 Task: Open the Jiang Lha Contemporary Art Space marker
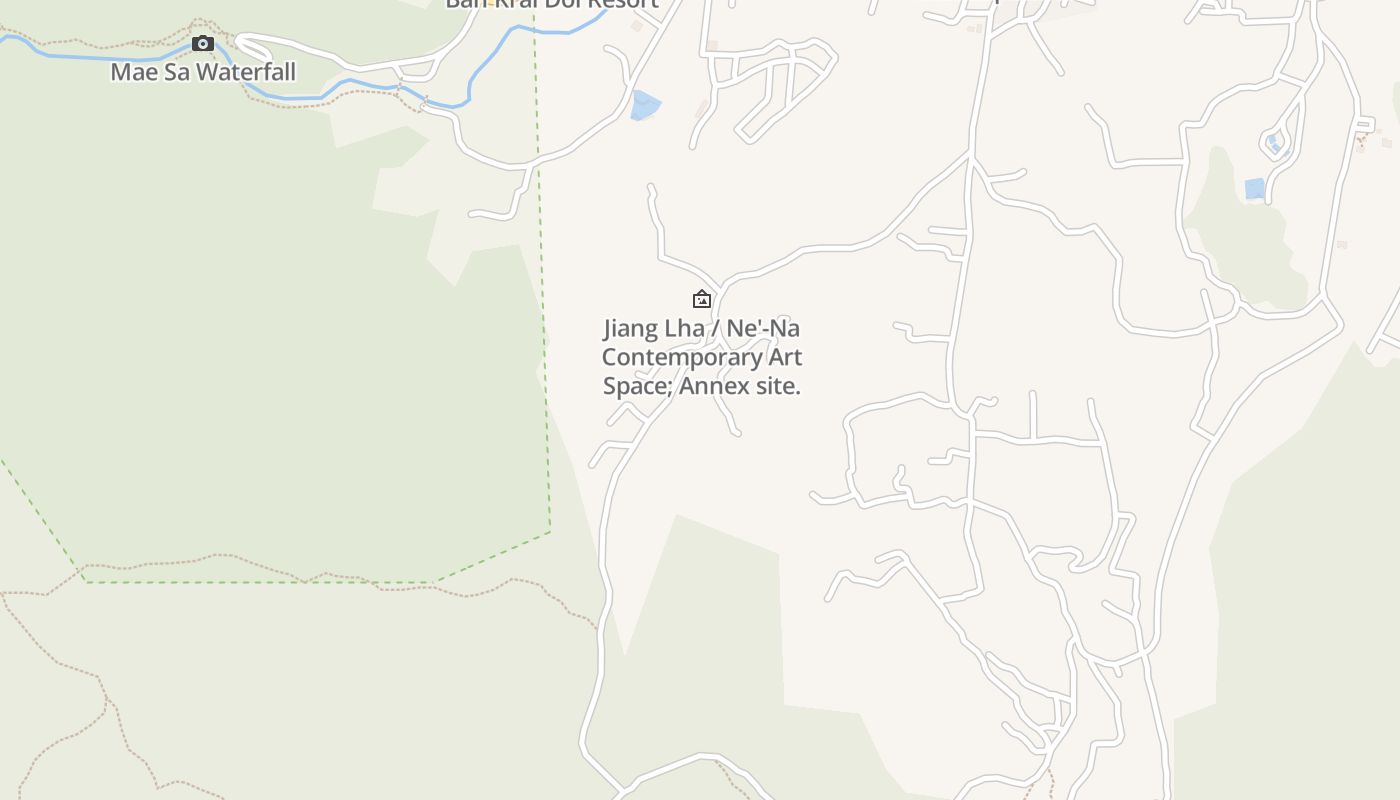[702, 299]
